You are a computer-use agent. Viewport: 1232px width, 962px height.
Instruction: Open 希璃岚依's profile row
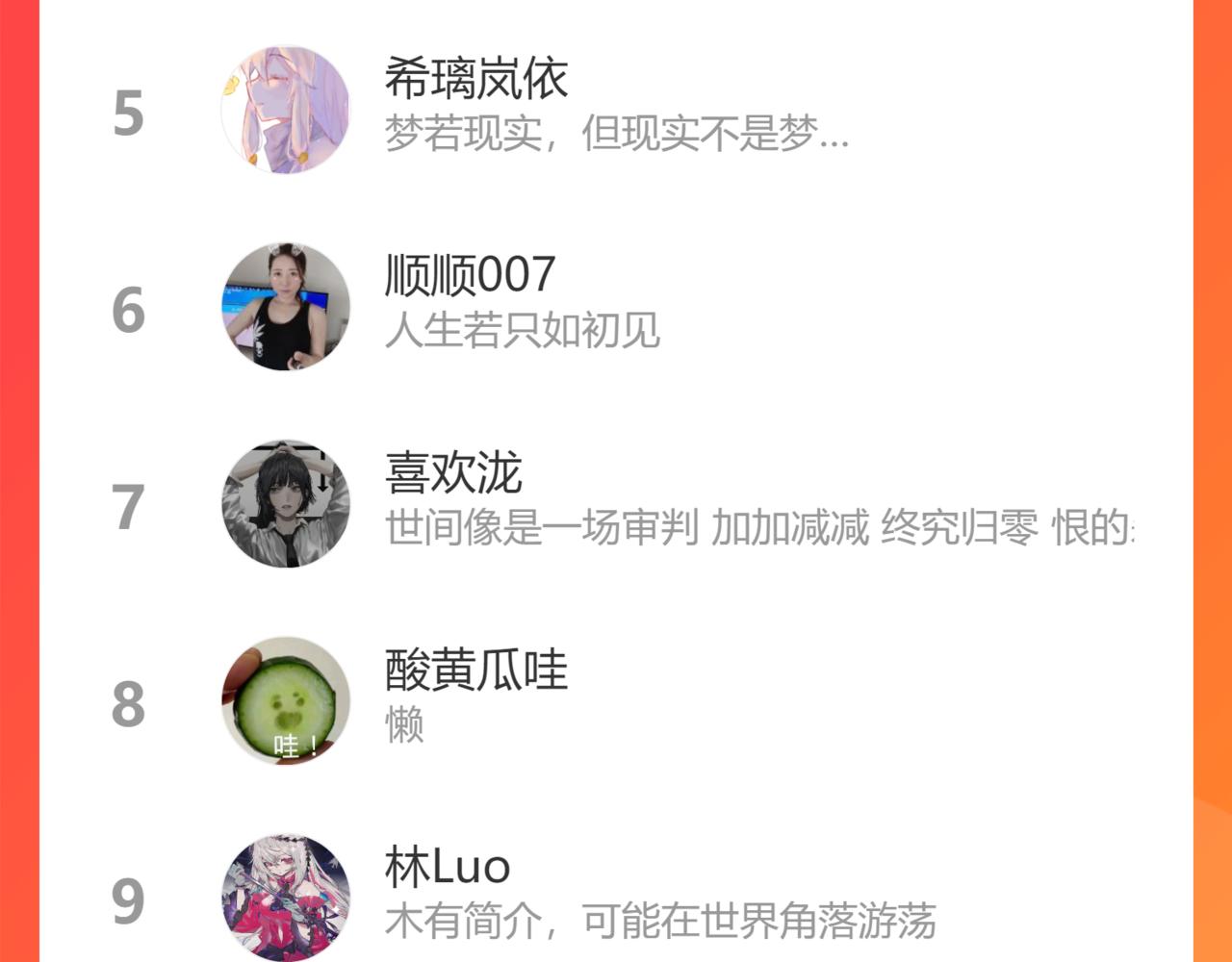(616, 110)
